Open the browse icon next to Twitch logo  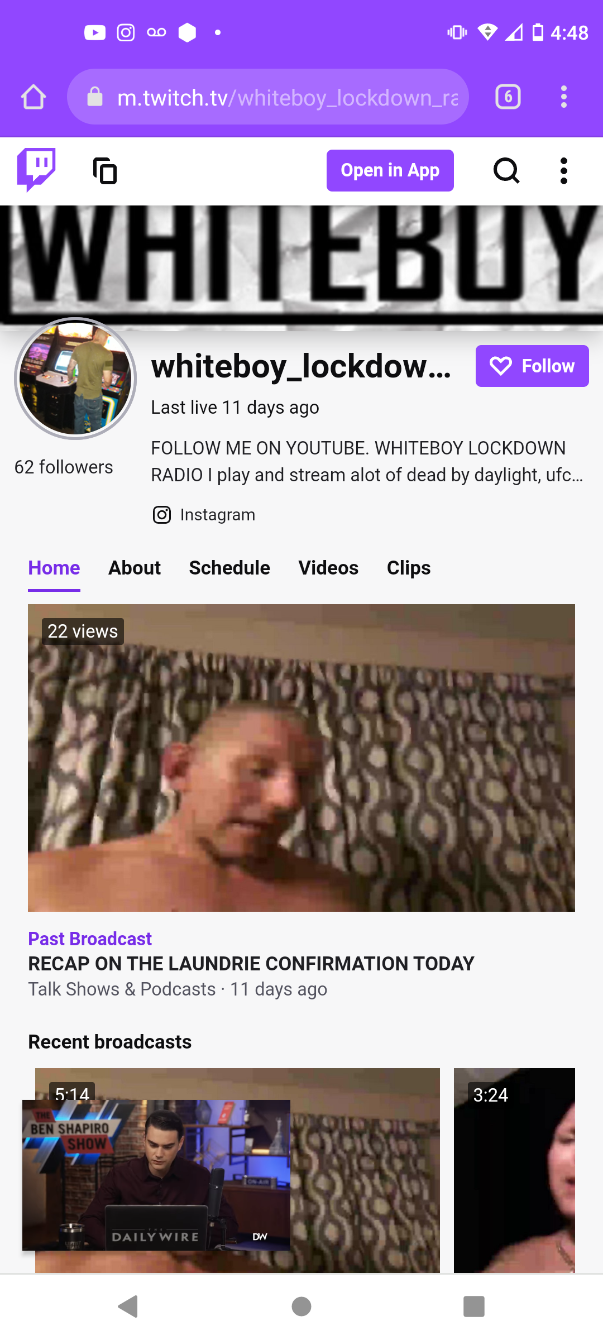[105, 171]
